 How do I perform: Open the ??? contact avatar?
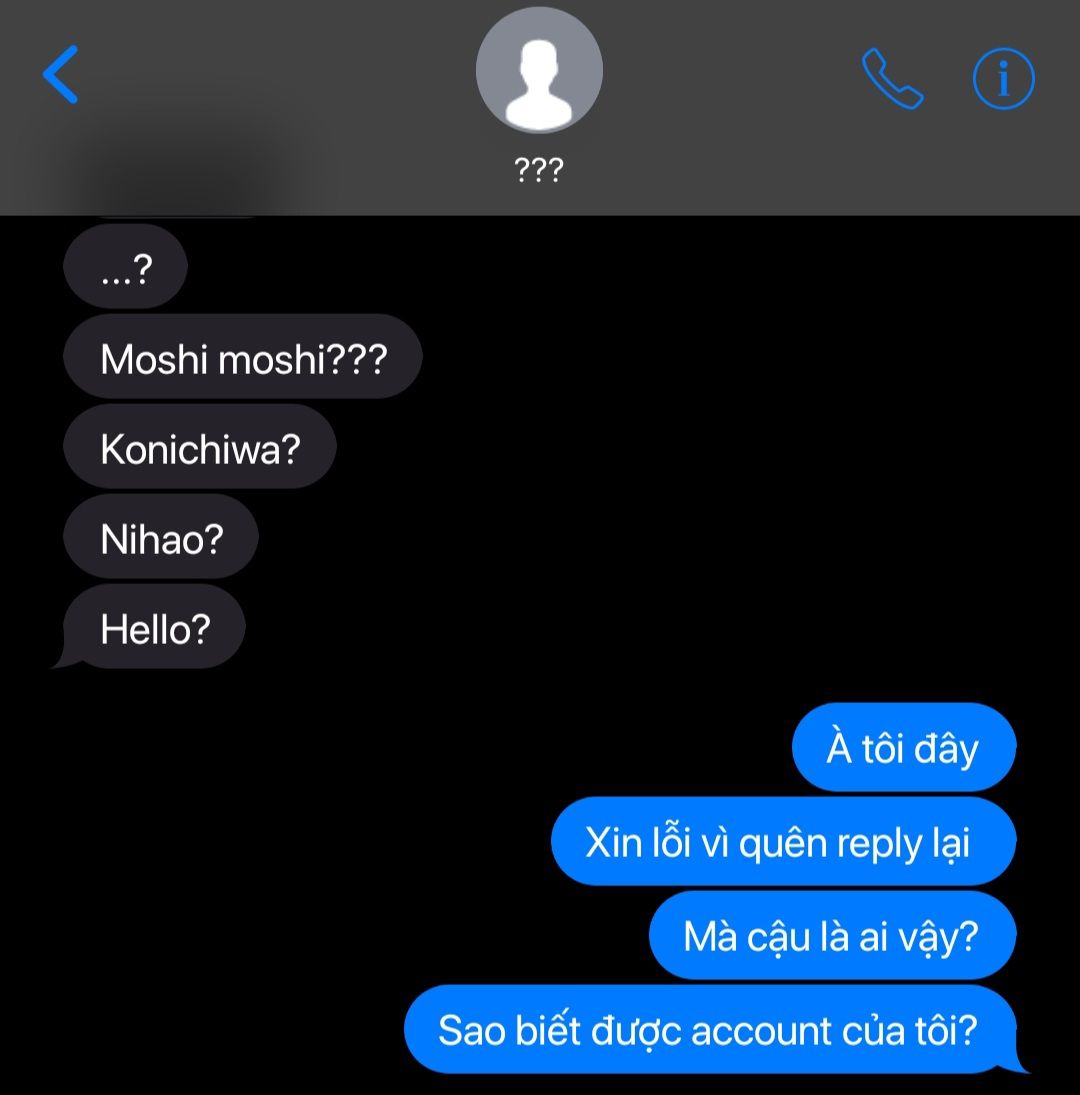pos(539,70)
